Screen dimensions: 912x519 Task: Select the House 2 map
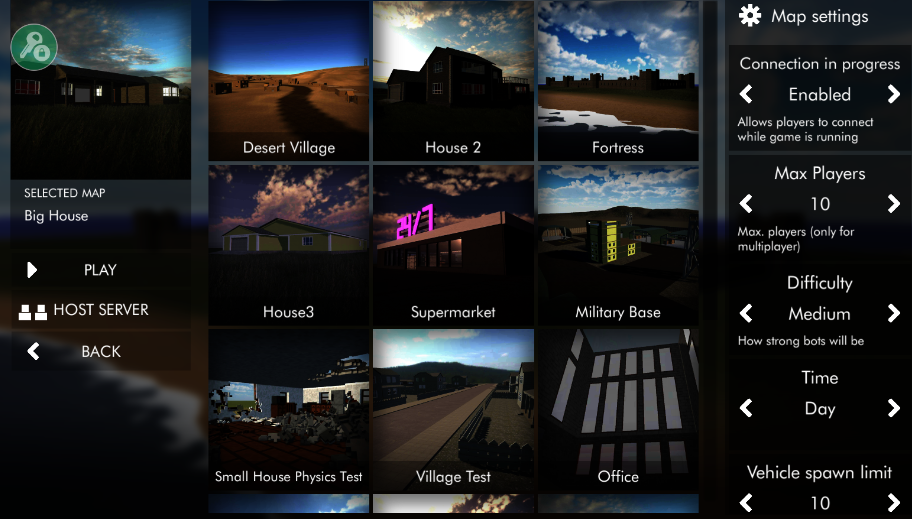point(453,82)
